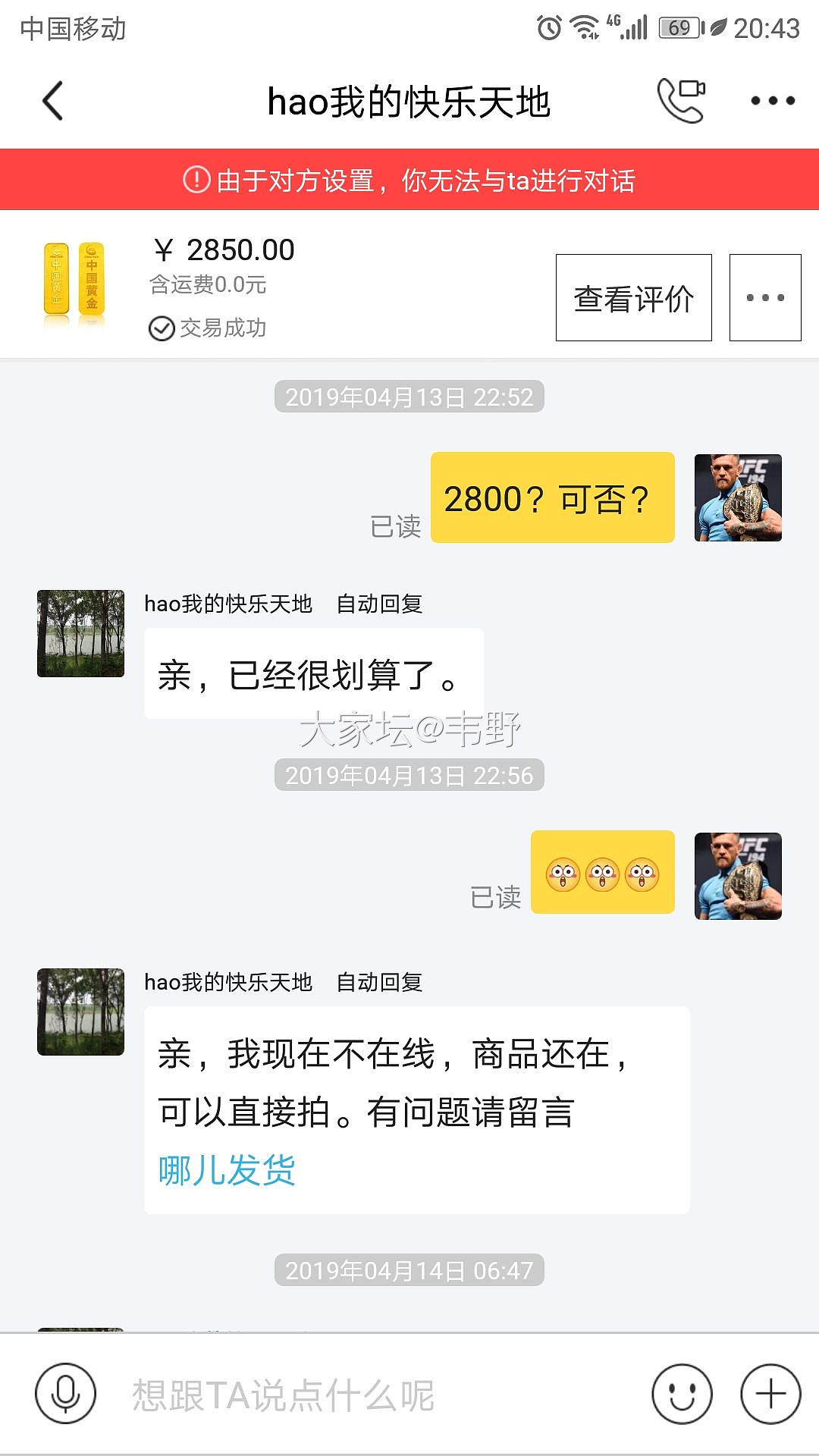Start a voice or video call
Screen dimensions: 819x1456
pyautogui.click(x=680, y=100)
